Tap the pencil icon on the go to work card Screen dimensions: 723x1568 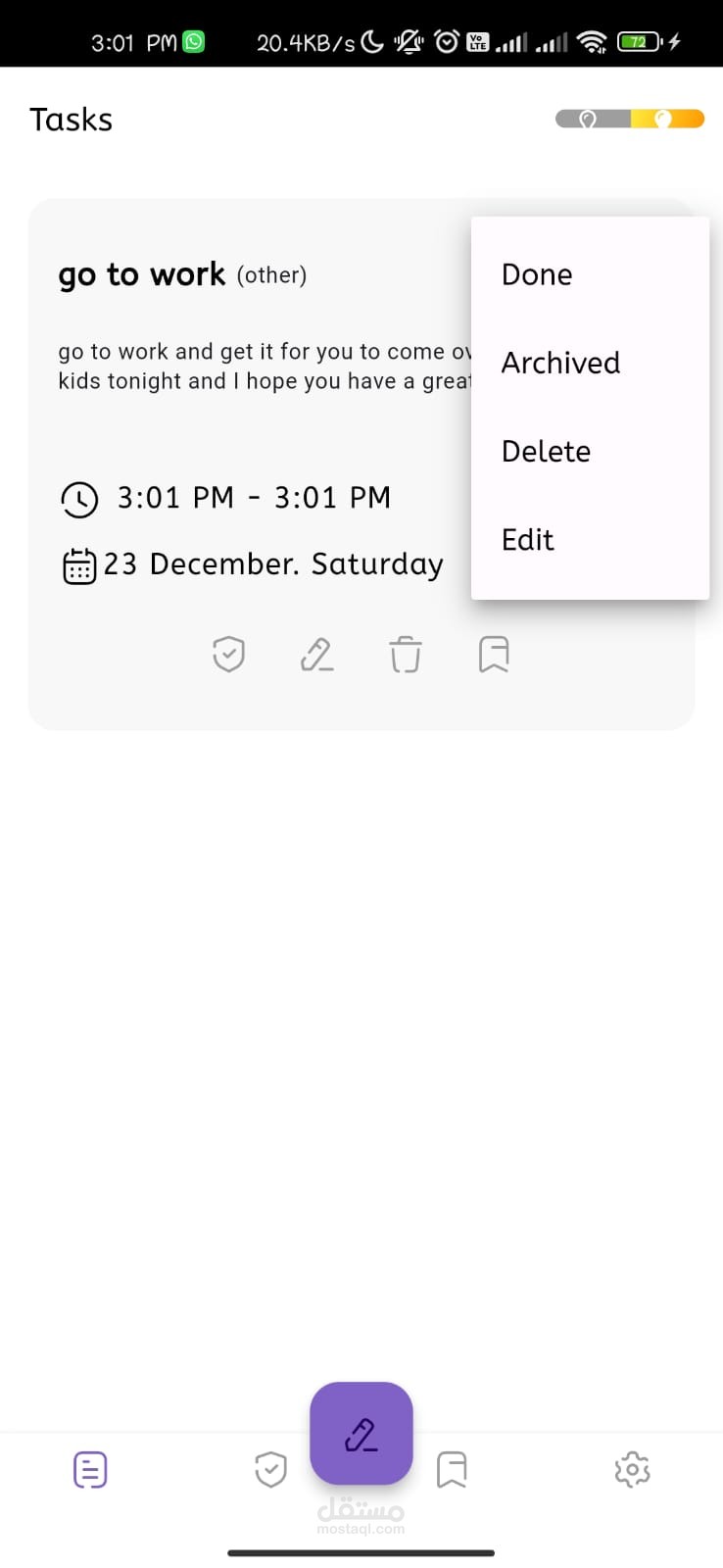click(x=316, y=654)
